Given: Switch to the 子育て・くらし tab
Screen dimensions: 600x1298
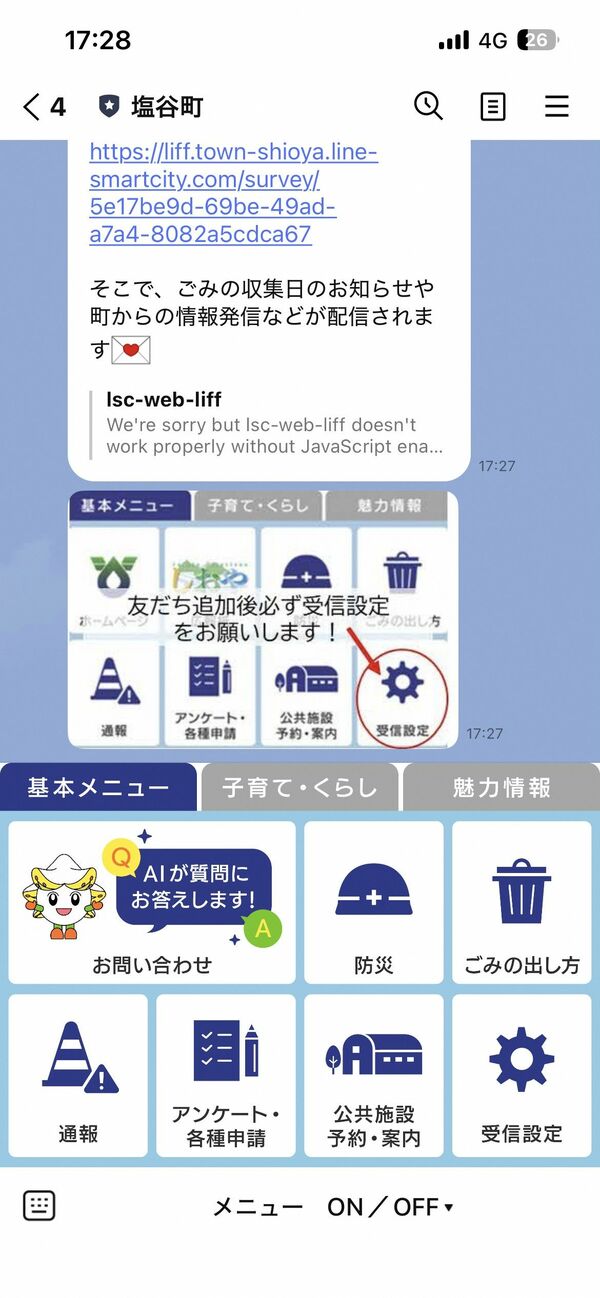Looking at the screenshot, I should (299, 787).
